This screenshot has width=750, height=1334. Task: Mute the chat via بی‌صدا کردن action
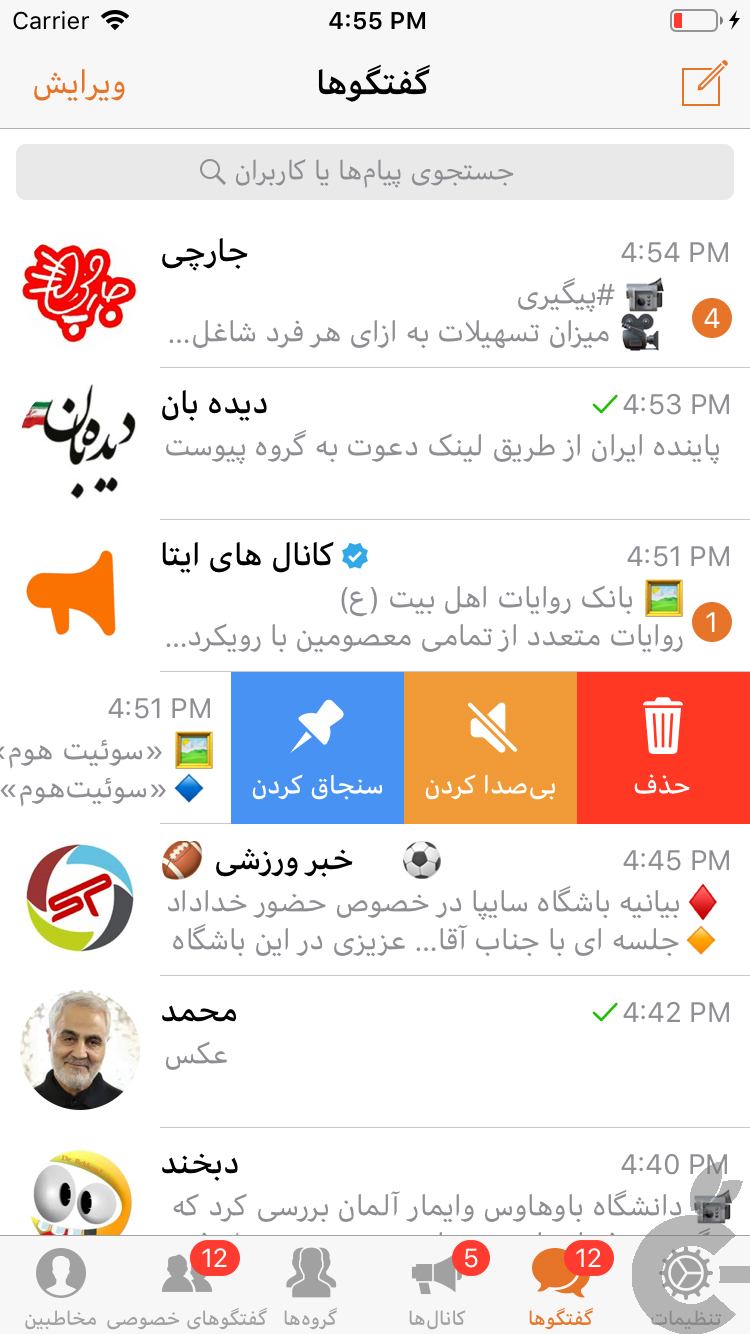pyautogui.click(x=490, y=747)
